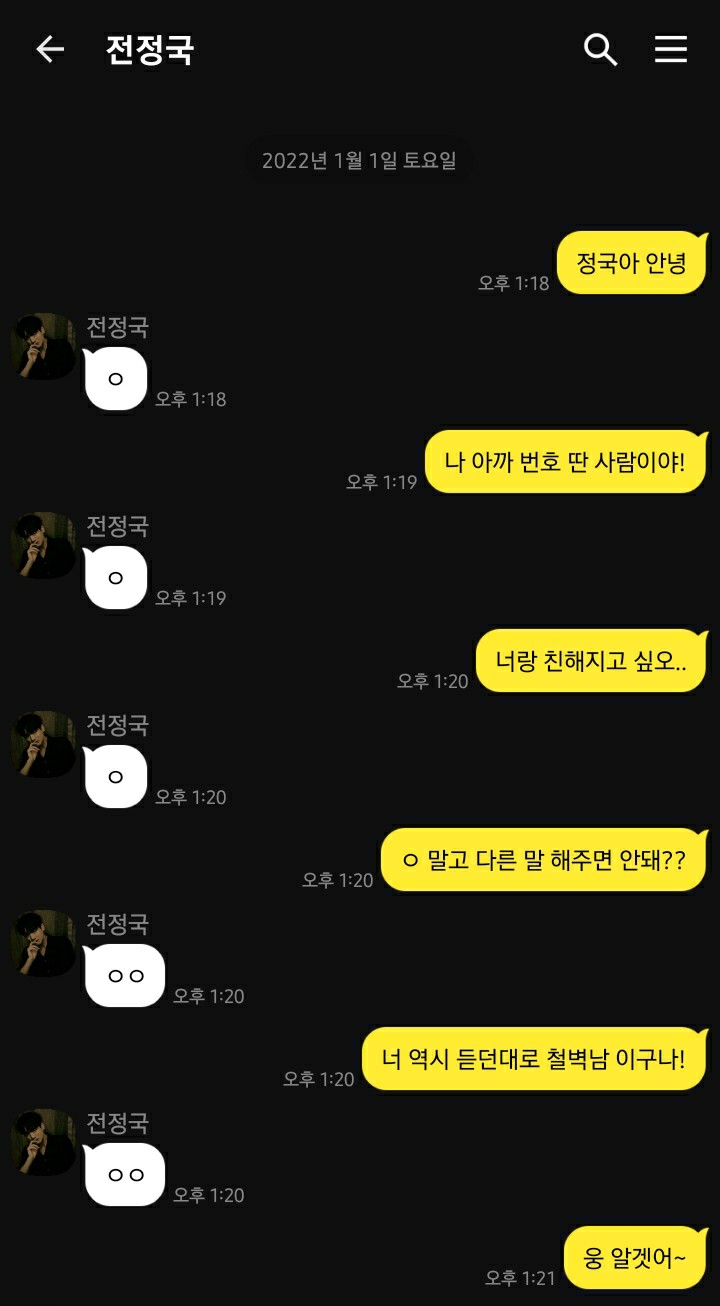Go back from the 전정국 chat
The height and width of the screenshot is (1306, 720).
point(49,49)
